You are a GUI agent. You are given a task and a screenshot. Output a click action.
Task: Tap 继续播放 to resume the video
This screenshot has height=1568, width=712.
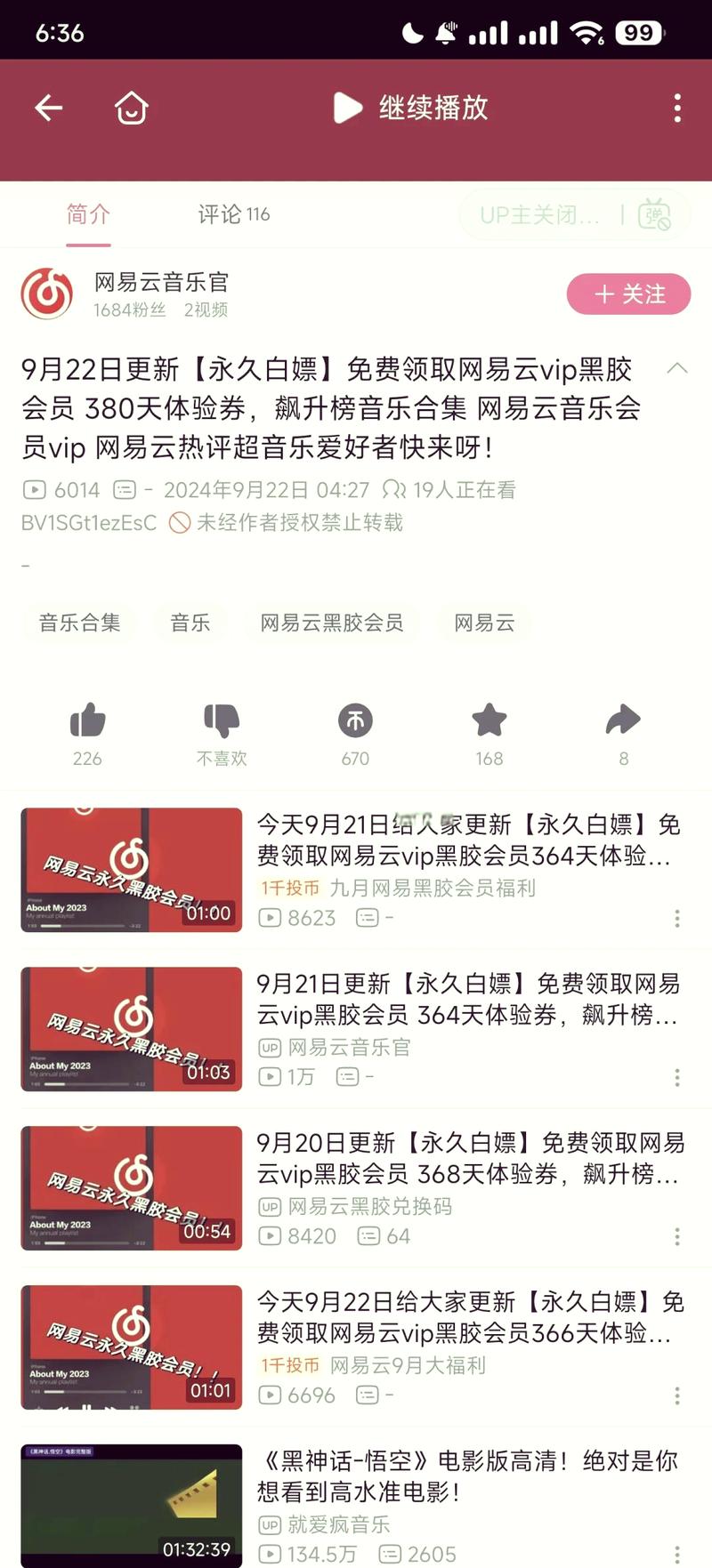[410, 108]
